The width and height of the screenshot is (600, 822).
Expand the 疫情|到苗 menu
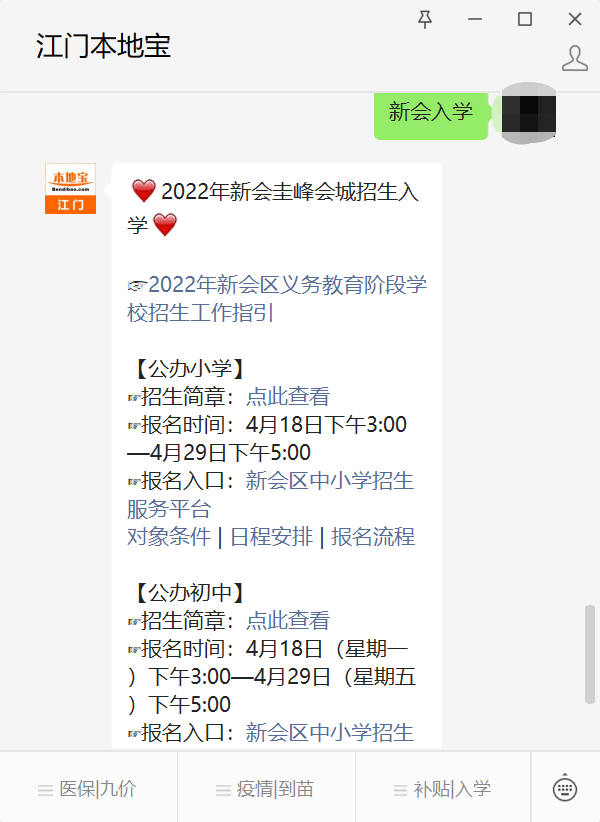point(266,789)
